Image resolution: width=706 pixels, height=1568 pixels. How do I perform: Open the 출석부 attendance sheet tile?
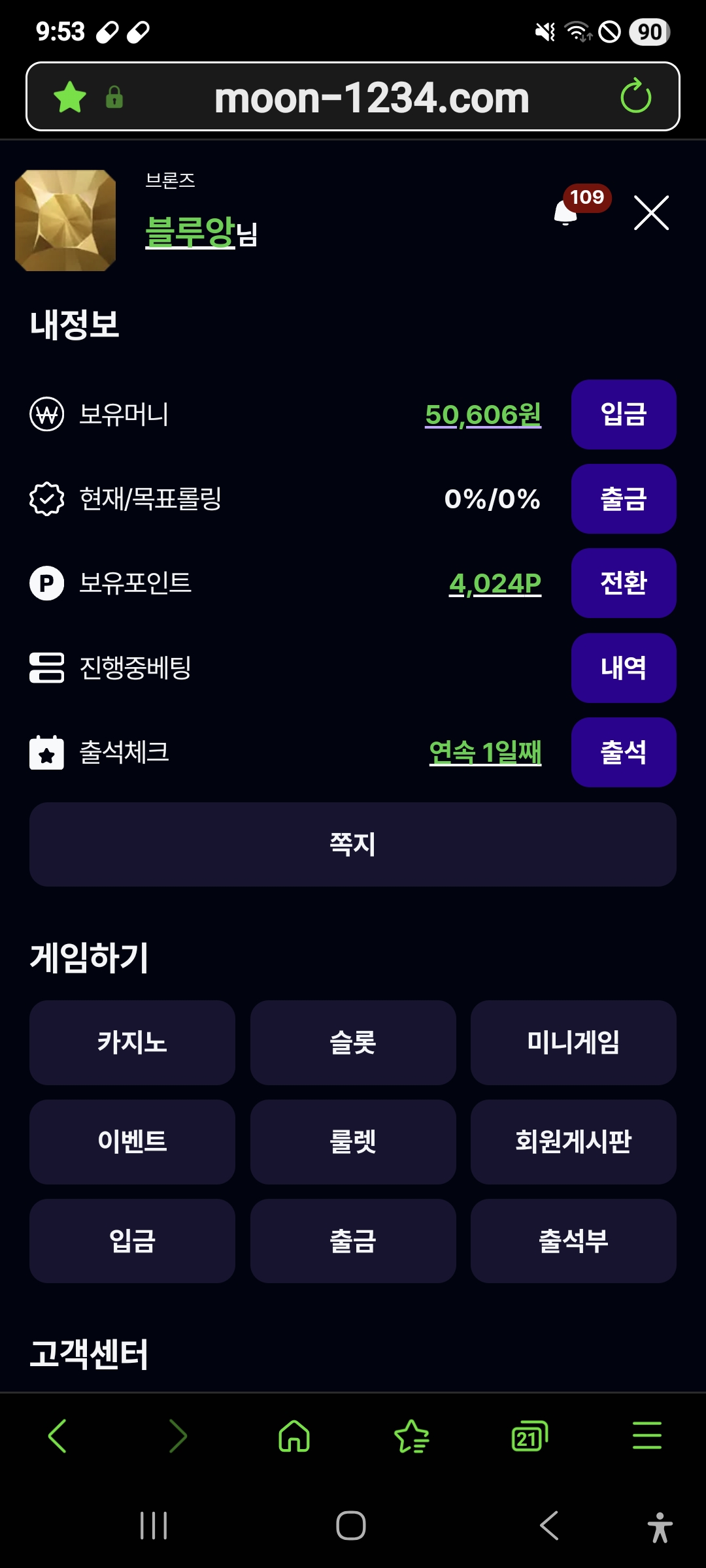click(573, 1241)
